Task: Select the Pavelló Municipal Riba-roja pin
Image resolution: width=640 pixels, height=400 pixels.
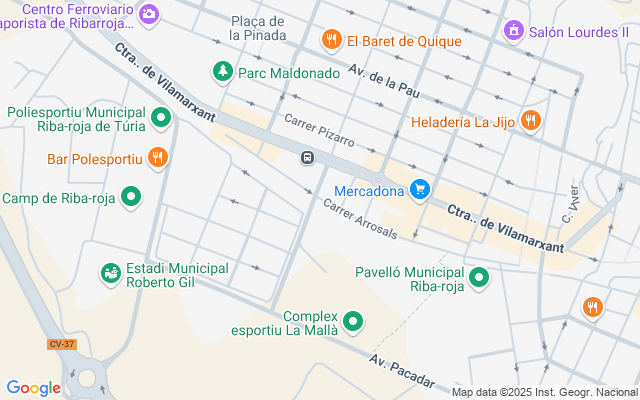Action: pos(479,278)
